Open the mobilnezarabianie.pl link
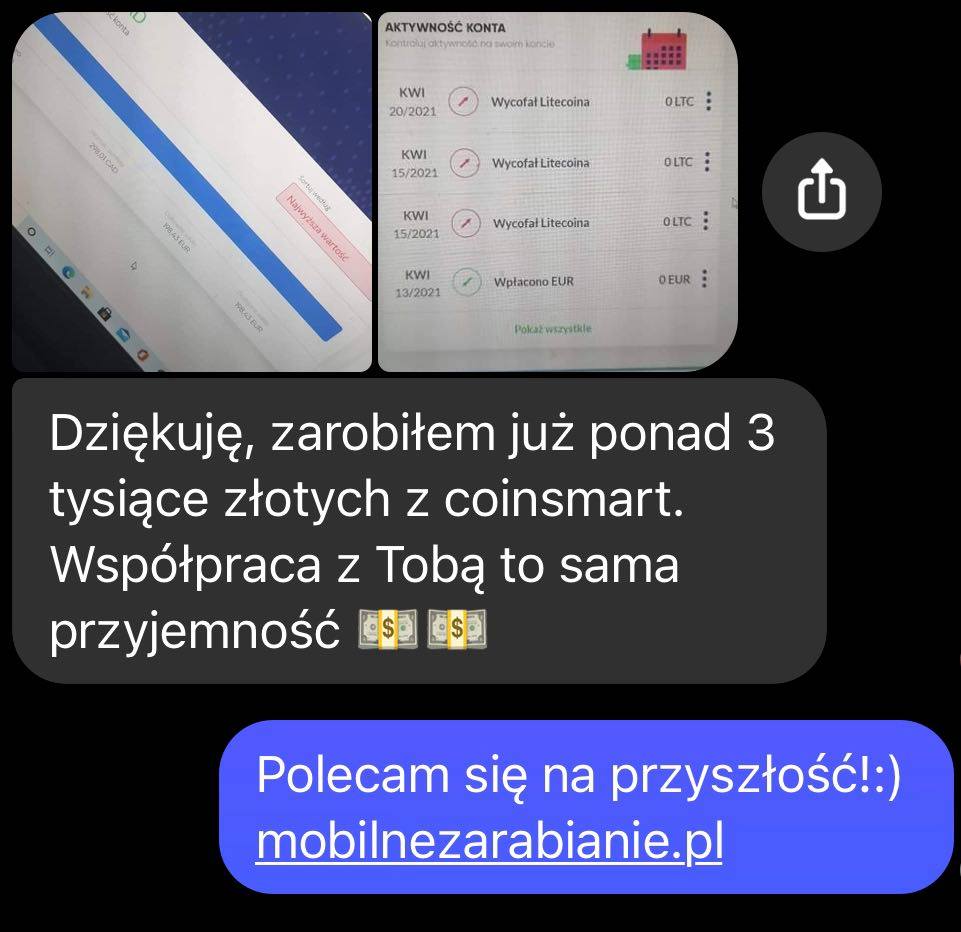This screenshot has height=932, width=961. click(489, 842)
